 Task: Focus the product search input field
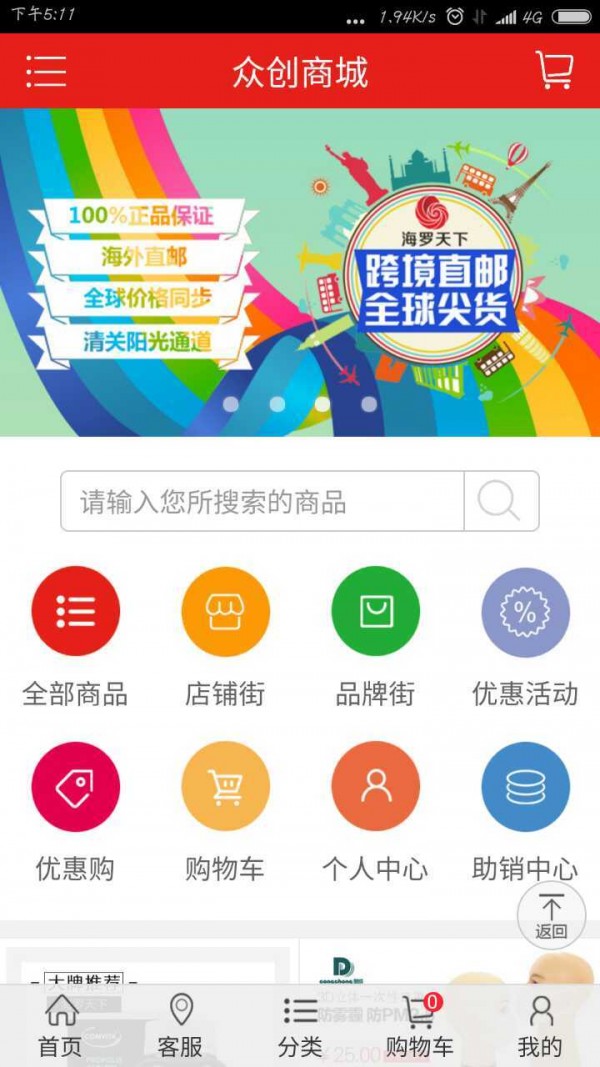pos(262,501)
